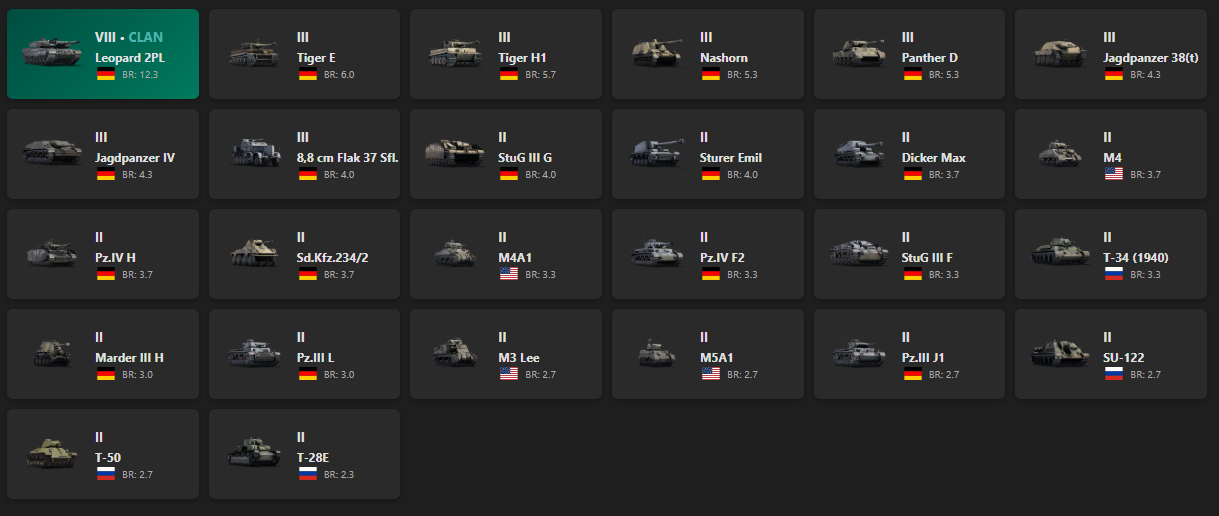Tap the SU-122 vehicle card
Image resolution: width=1219 pixels, height=516 pixels.
coord(1111,355)
